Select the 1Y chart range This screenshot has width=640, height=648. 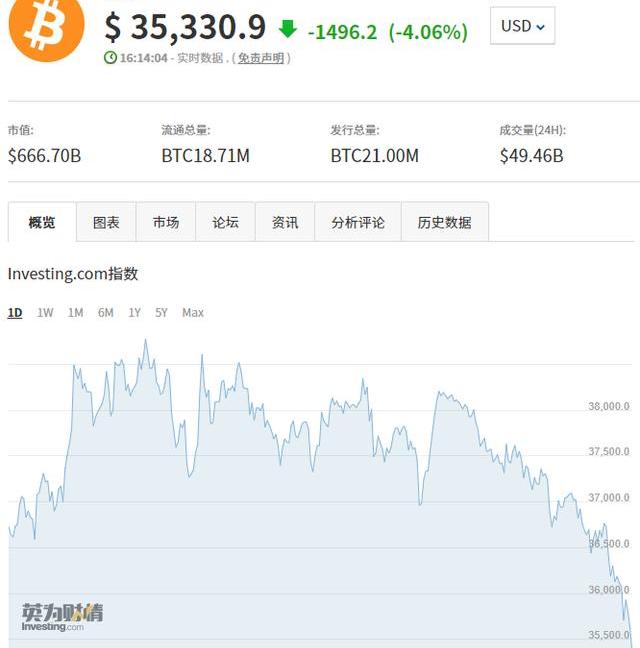134,313
